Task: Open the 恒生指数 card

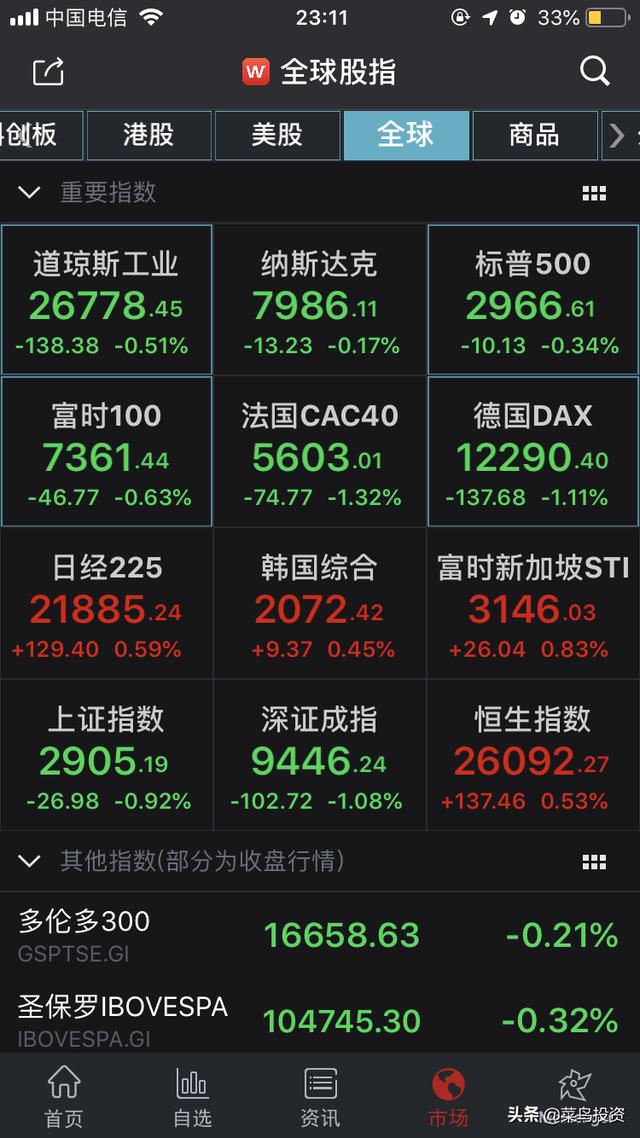Action: click(533, 755)
